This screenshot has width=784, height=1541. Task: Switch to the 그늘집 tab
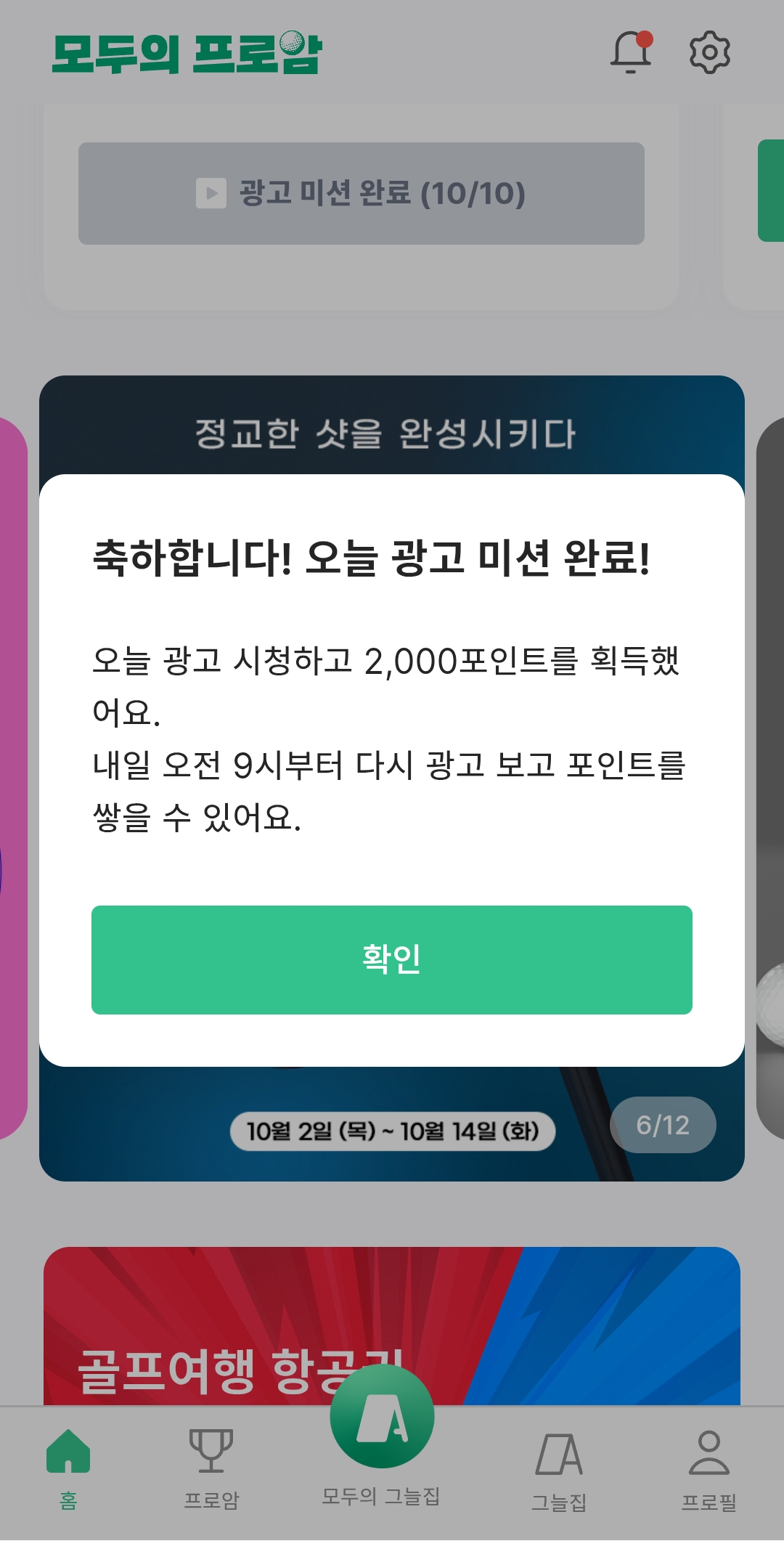point(559,1467)
